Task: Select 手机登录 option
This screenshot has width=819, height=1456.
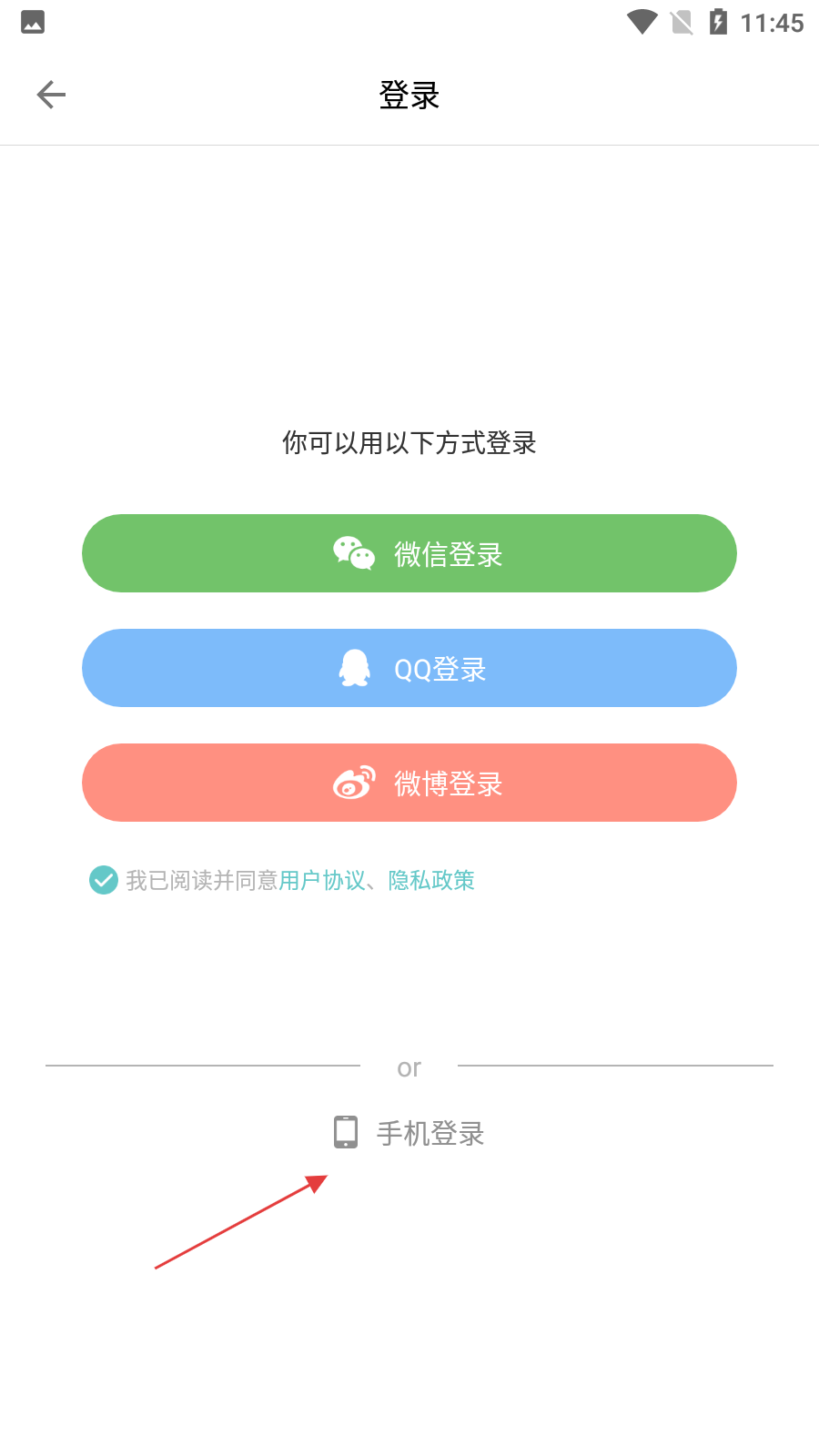Action: coord(409,1133)
